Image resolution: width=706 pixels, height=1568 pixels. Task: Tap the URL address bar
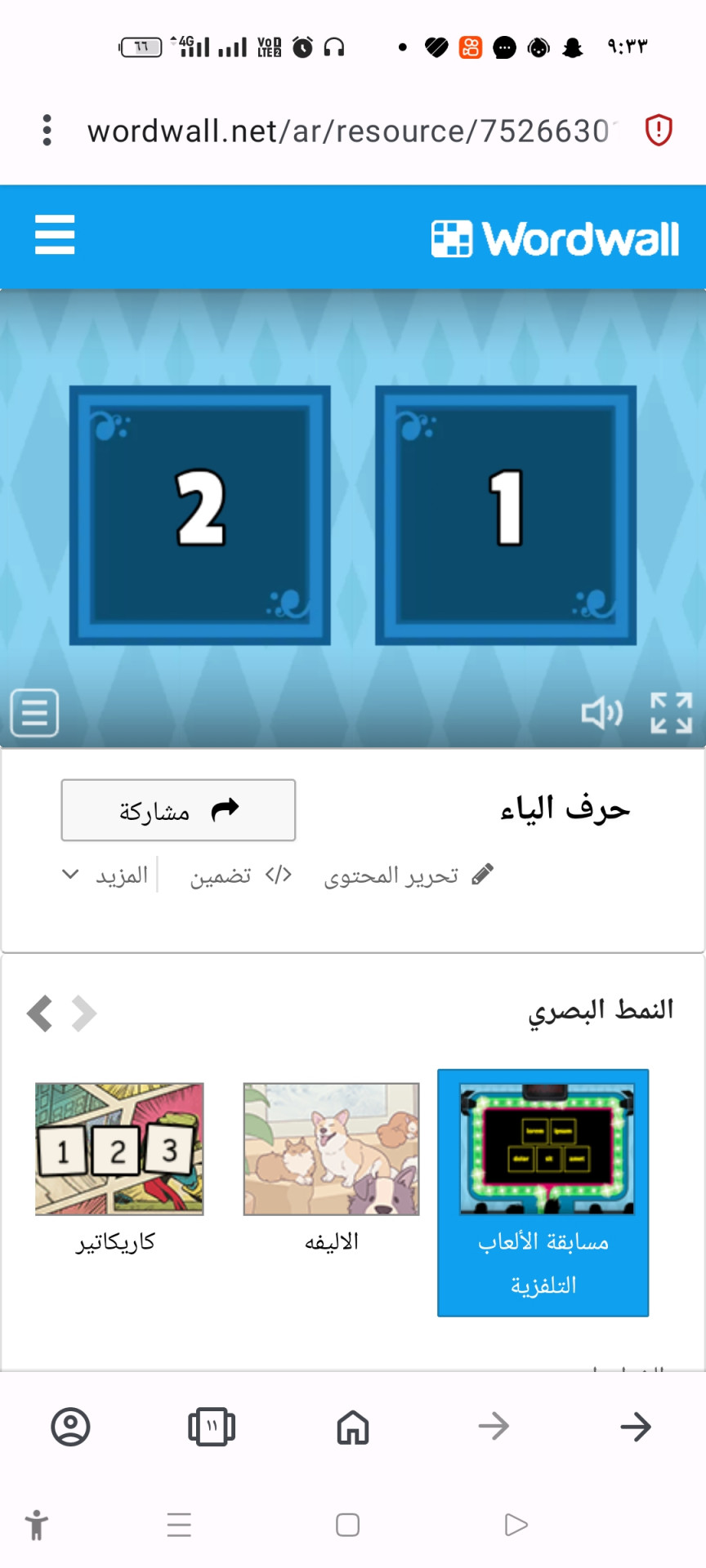[351, 131]
